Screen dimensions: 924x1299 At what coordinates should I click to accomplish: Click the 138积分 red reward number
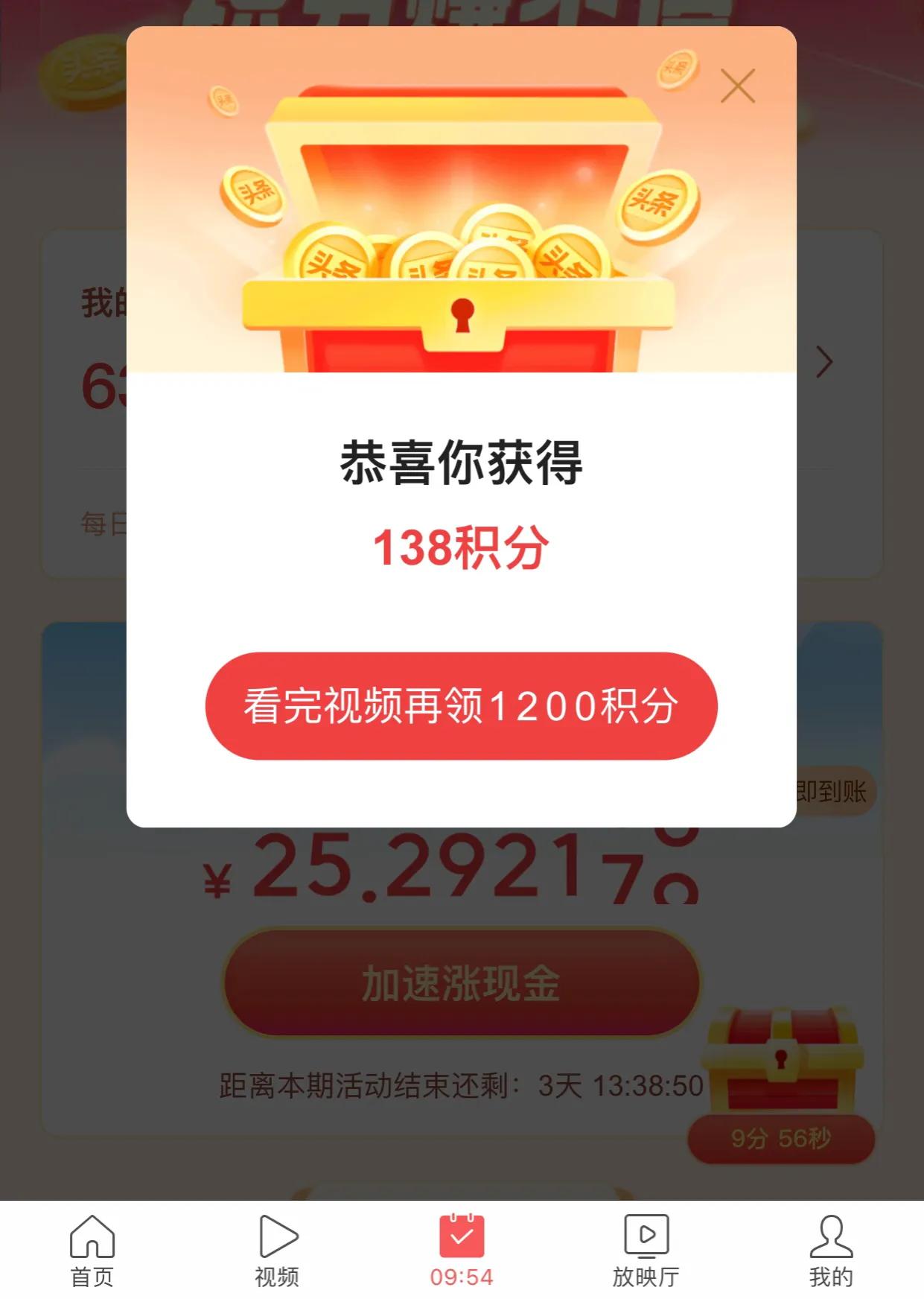pyautogui.click(x=462, y=550)
